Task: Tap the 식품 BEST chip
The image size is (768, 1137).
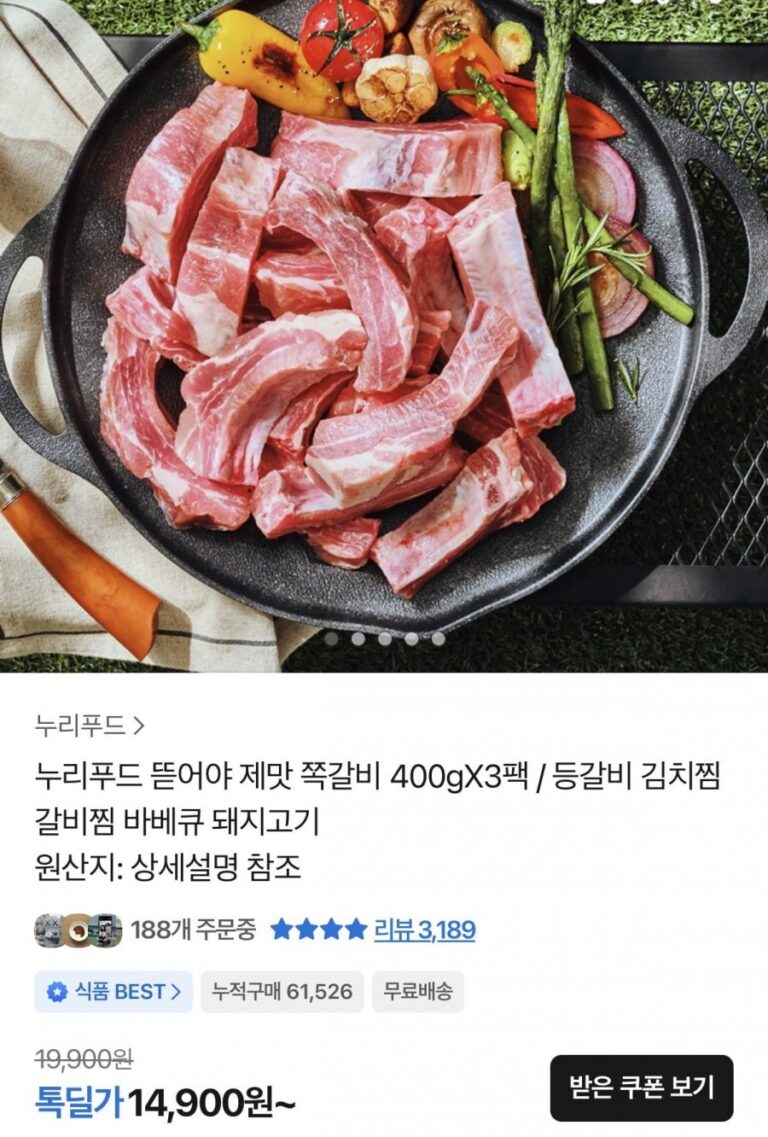Action: tap(113, 991)
